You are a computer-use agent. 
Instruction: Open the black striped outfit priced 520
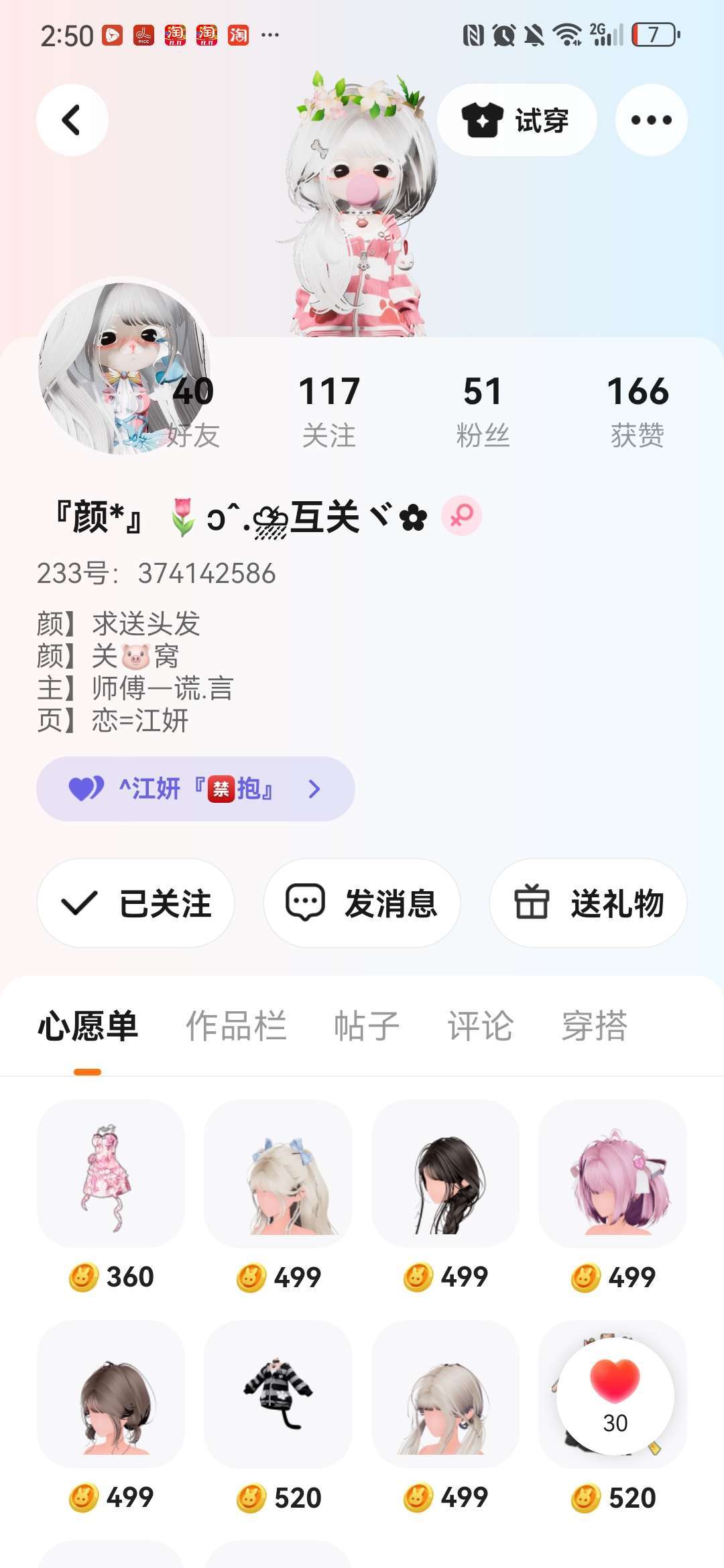point(278,1395)
